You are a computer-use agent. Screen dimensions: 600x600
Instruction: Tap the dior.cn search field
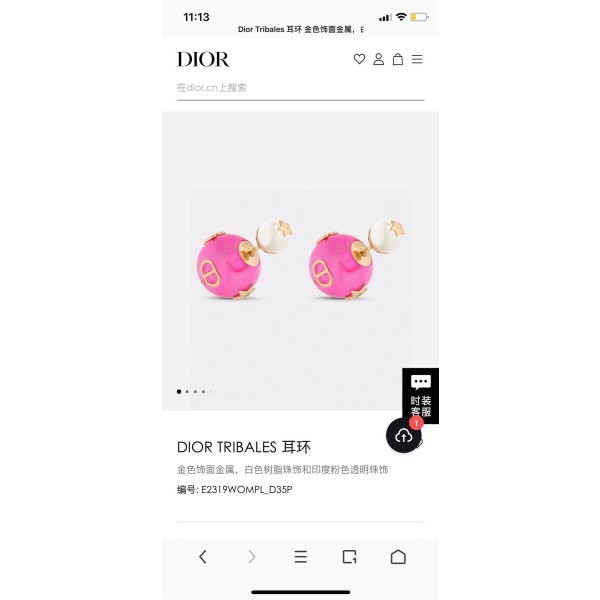click(x=300, y=88)
